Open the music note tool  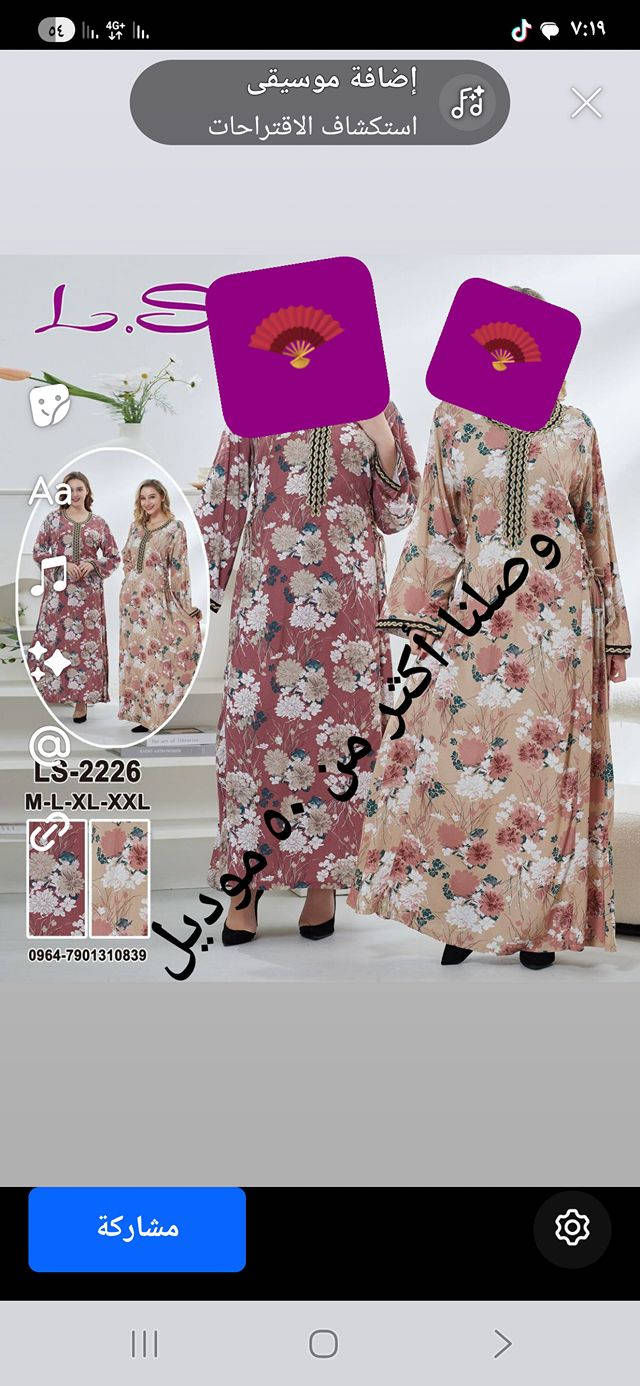click(x=48, y=577)
